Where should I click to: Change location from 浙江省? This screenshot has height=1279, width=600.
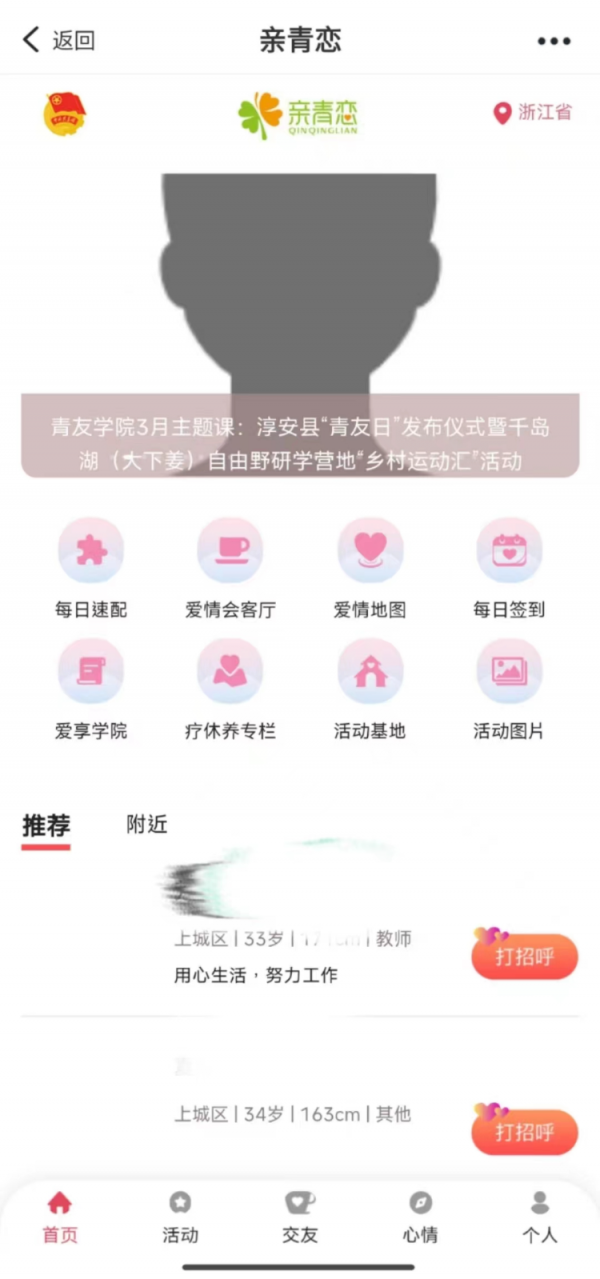[x=533, y=112]
